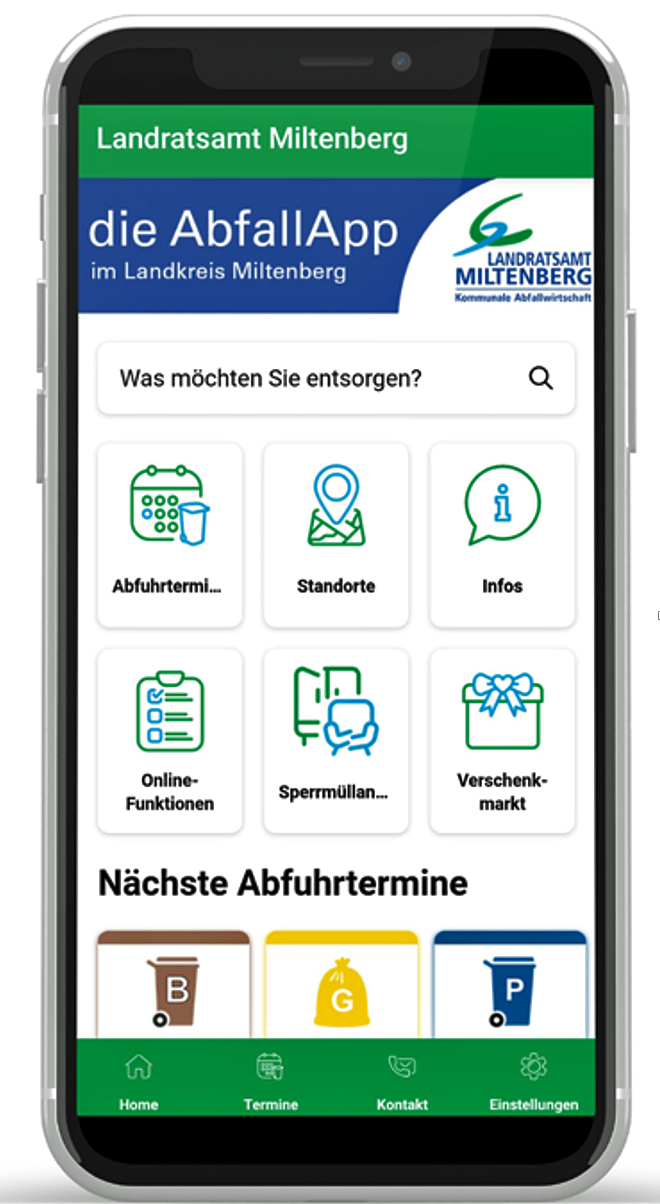Open the Abfuhrtermine tile
660x1204 pixels.
169,535
